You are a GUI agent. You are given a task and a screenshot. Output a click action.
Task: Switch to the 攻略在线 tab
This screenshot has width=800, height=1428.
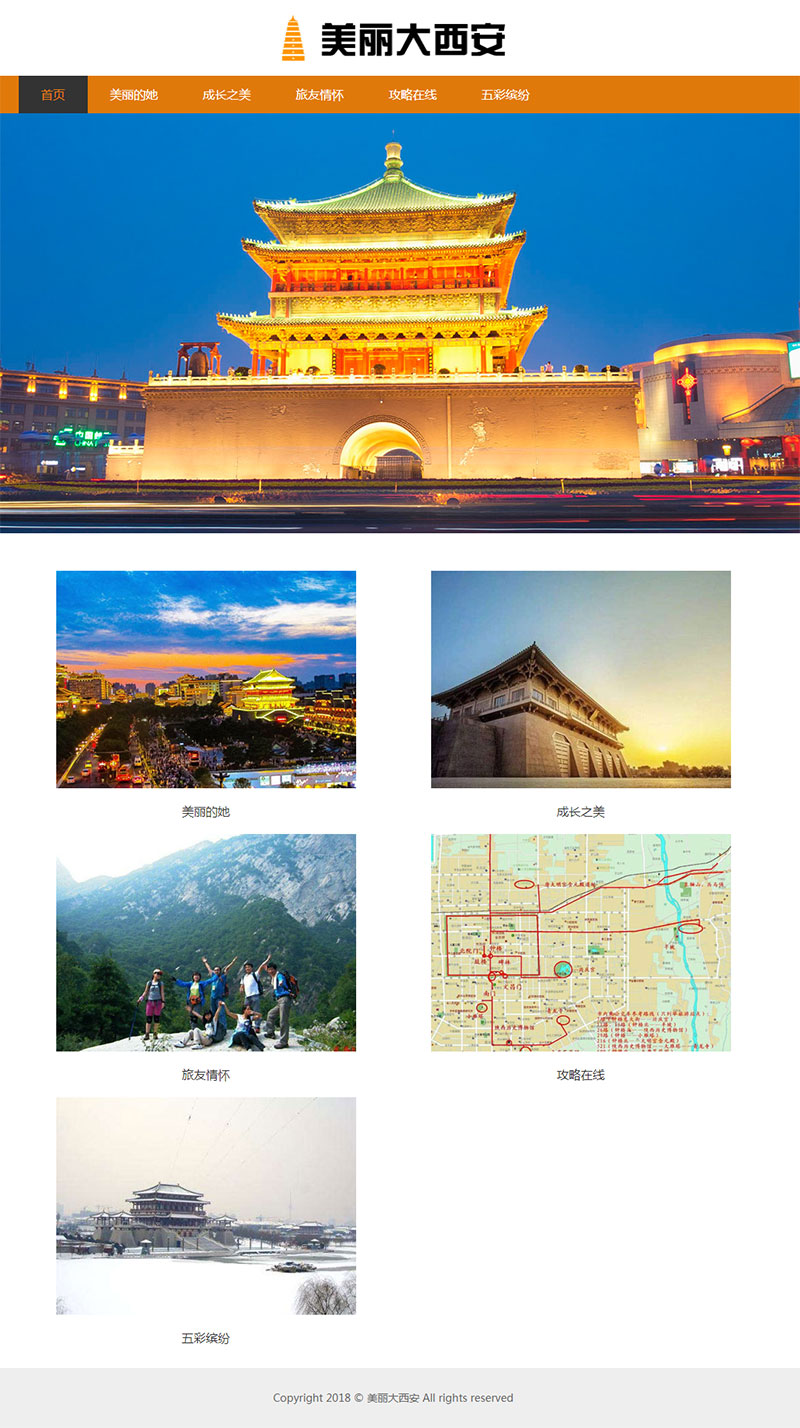412,95
